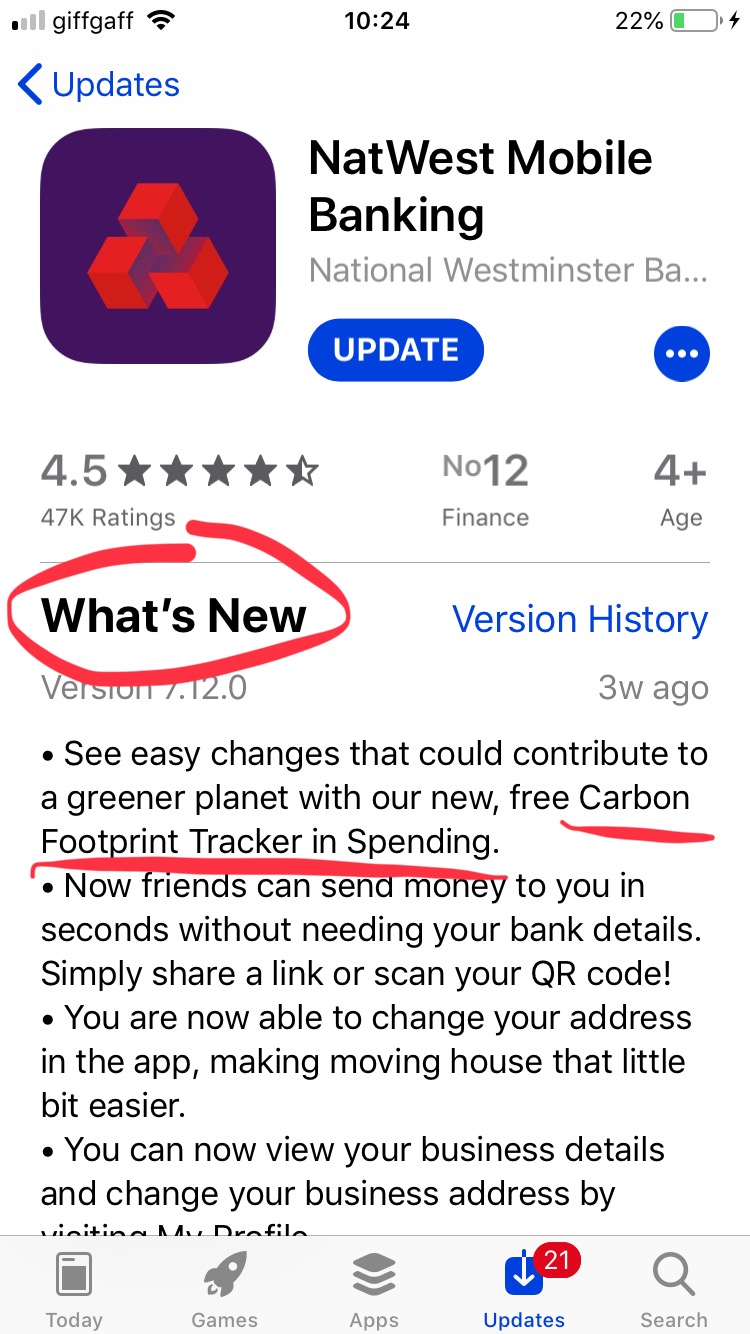Screen dimensions: 750x1334
Task: Go back to Updates
Action: (x=98, y=85)
